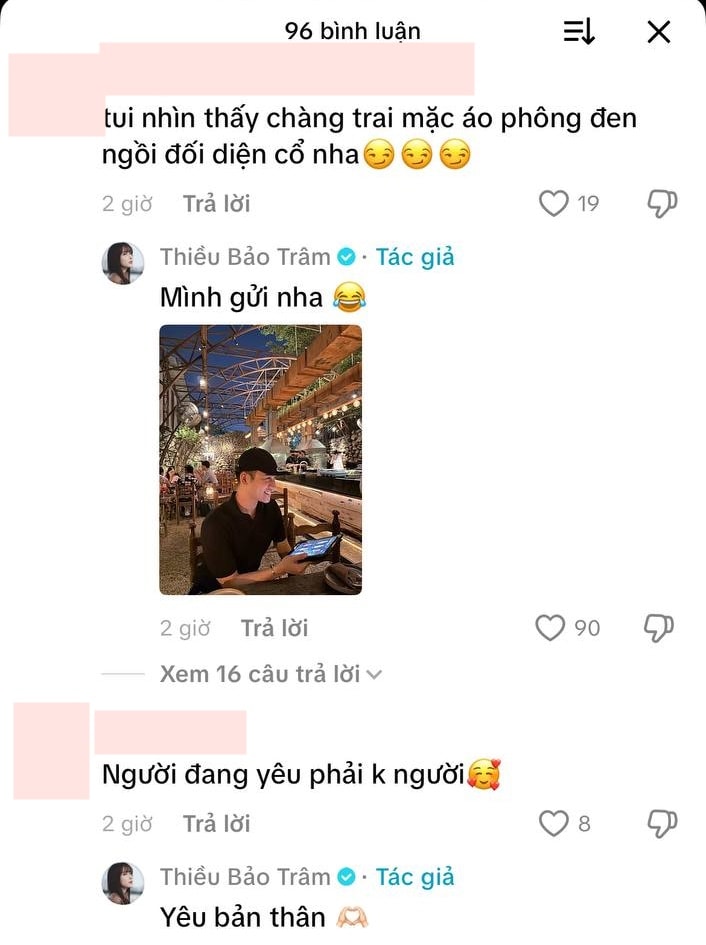Dislike the comment about chàng trai mặc áo phông đen
This screenshot has height=945, width=706.
coord(661,204)
